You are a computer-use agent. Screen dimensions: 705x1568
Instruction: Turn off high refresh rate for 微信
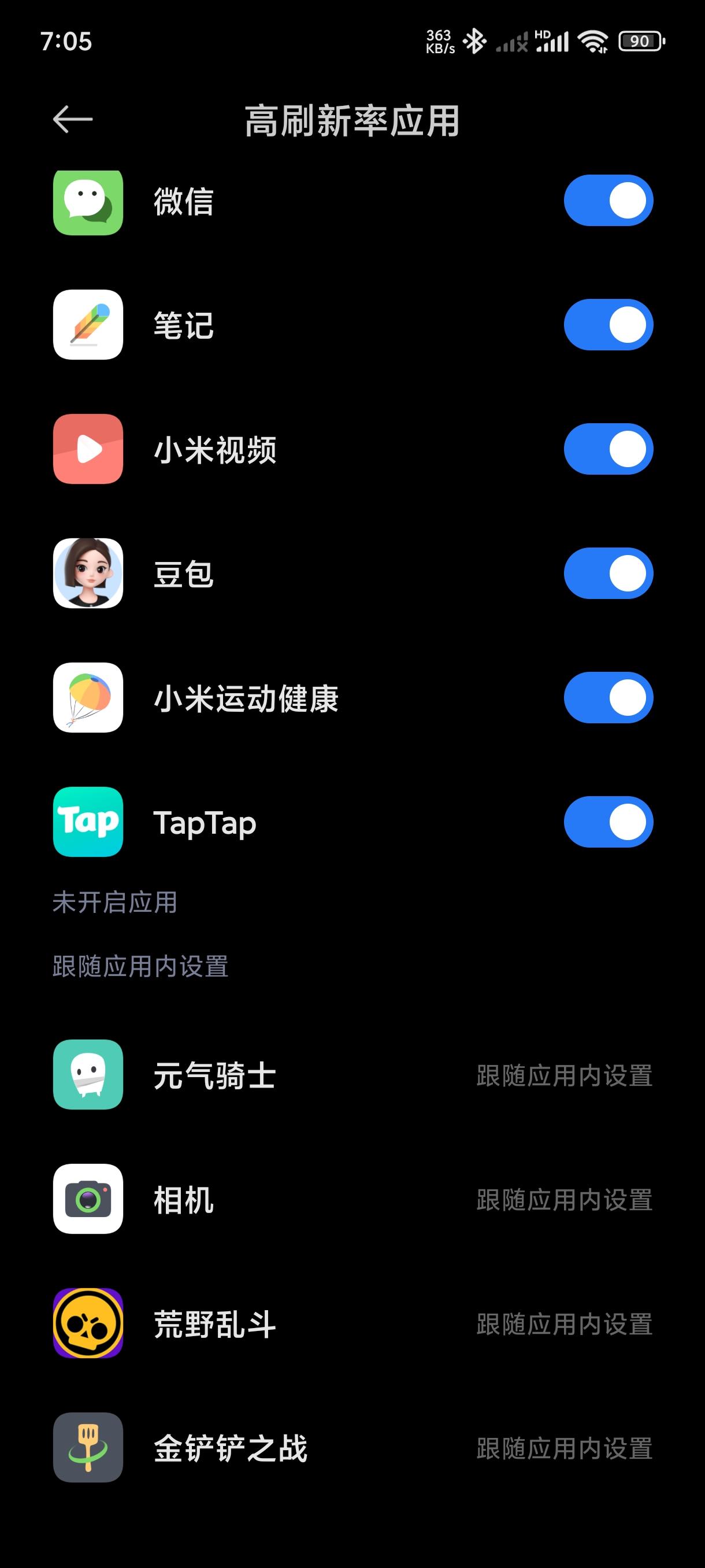point(608,201)
